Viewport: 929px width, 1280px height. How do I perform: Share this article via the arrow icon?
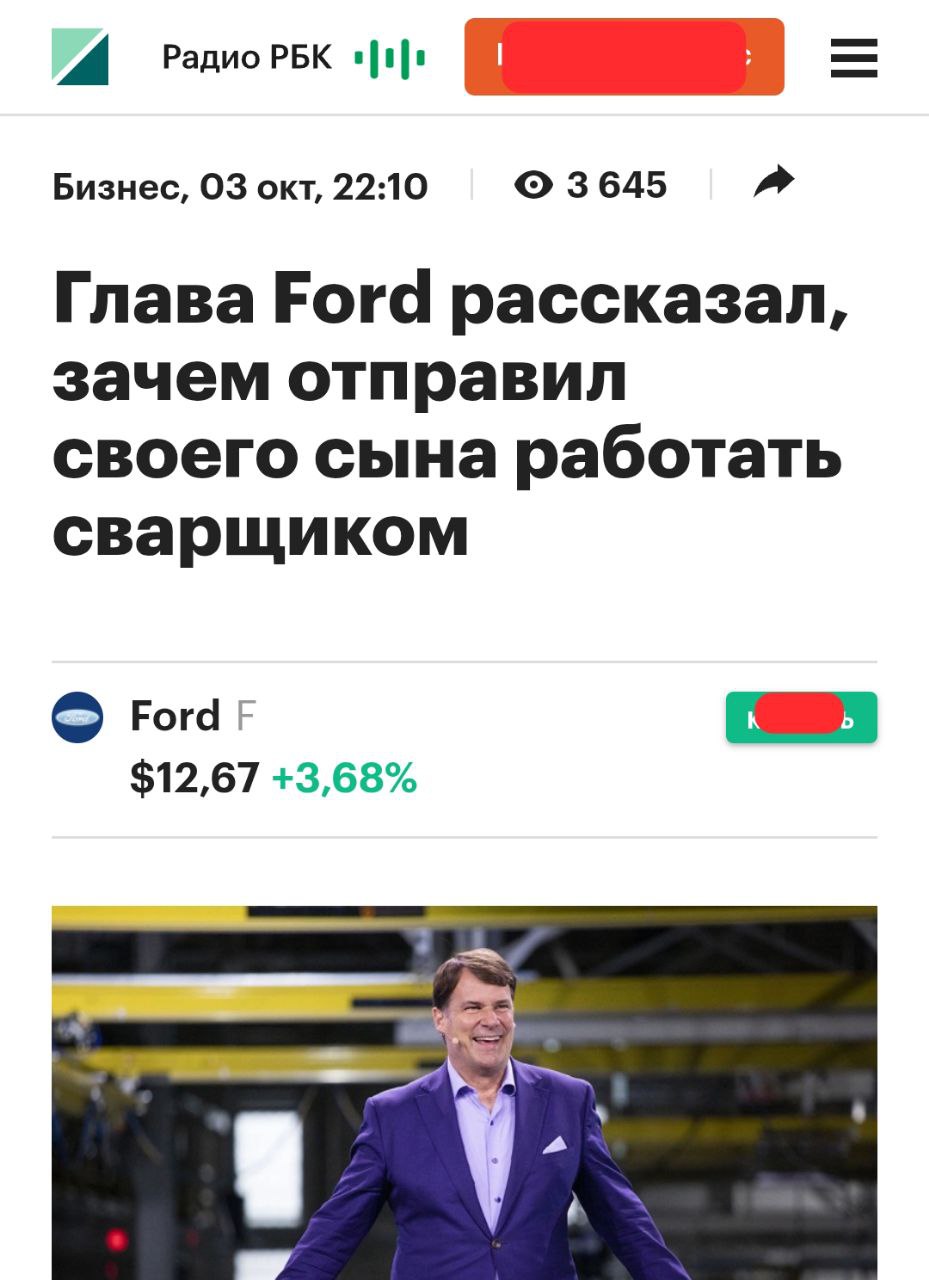(773, 182)
